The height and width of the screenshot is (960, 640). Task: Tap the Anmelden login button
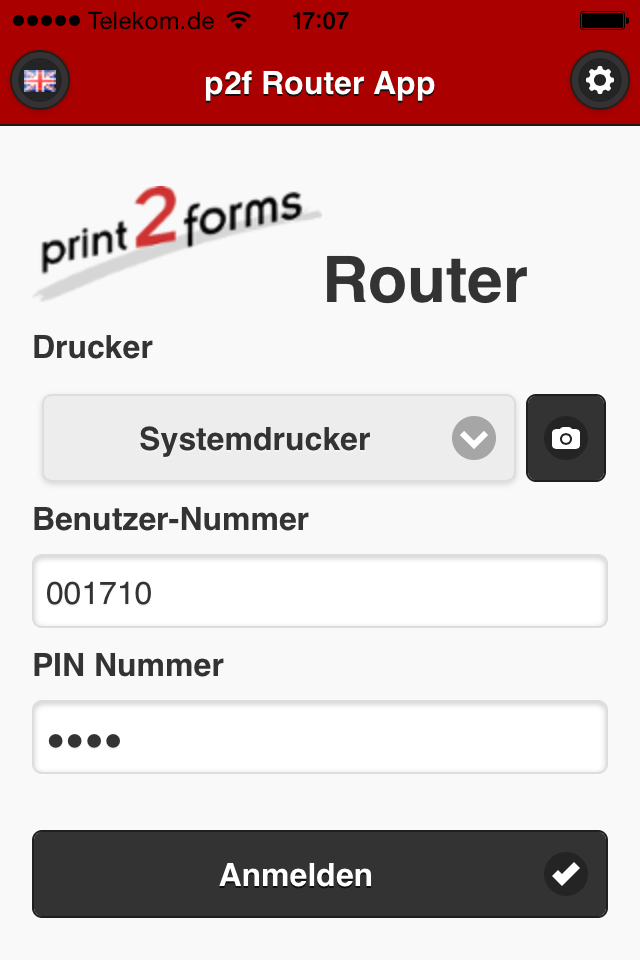pyautogui.click(x=320, y=874)
